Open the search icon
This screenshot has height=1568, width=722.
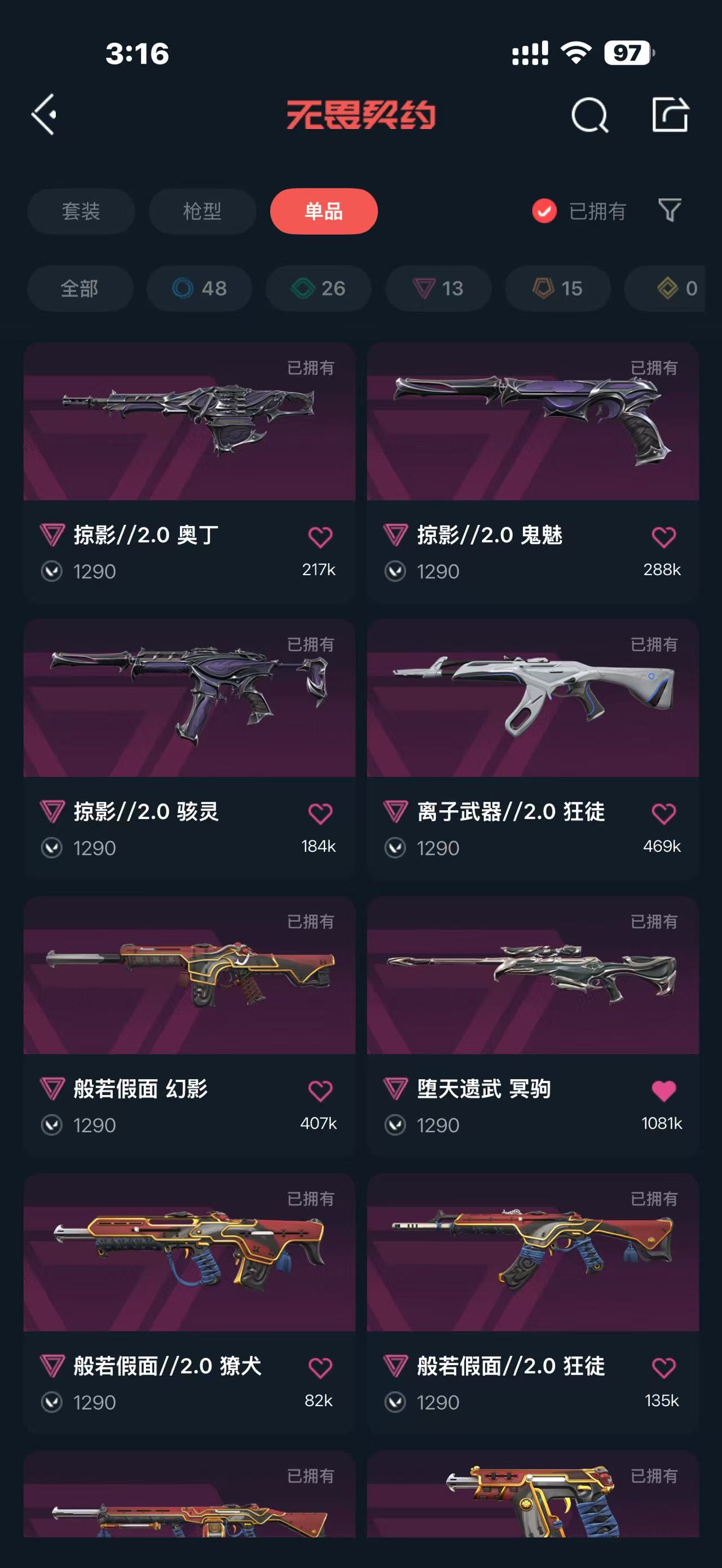[x=589, y=115]
